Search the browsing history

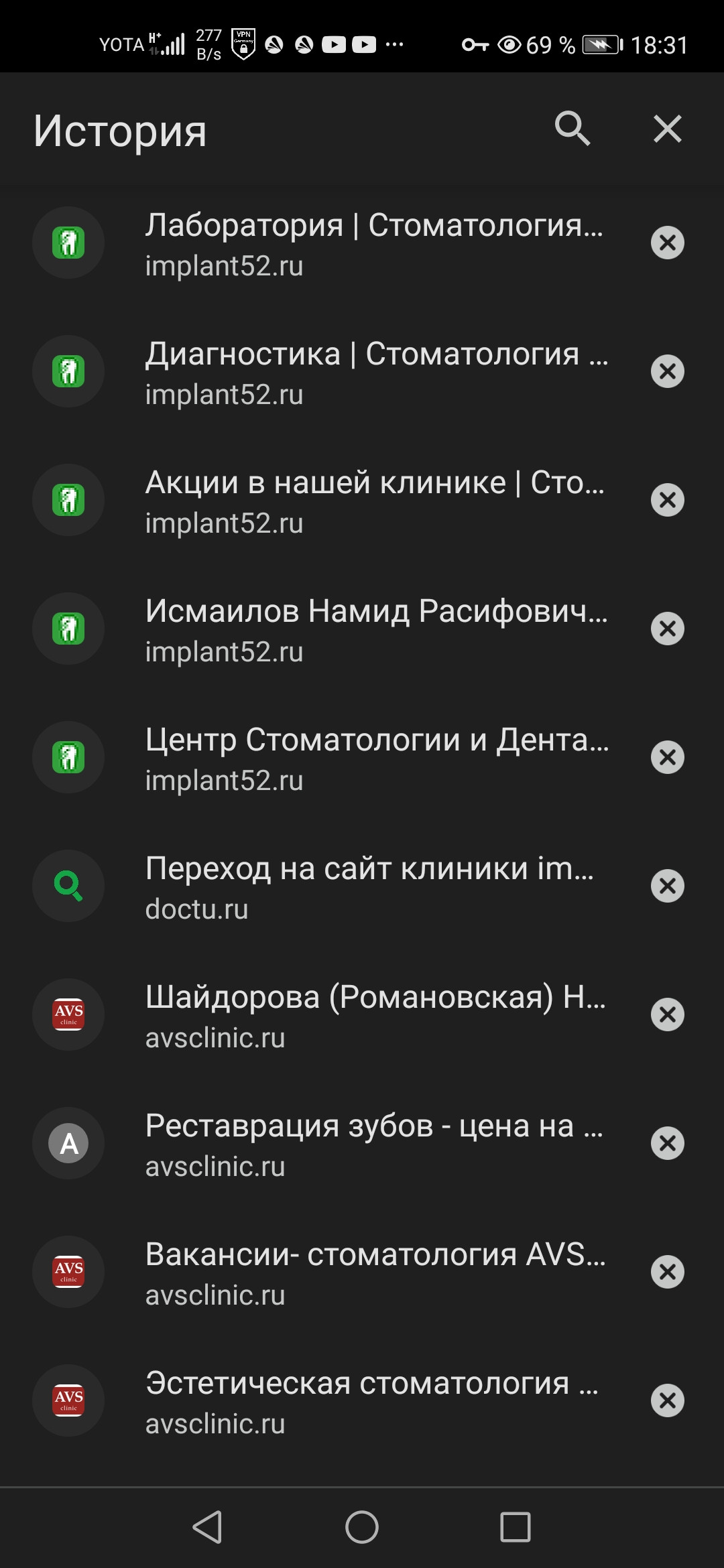[x=572, y=128]
